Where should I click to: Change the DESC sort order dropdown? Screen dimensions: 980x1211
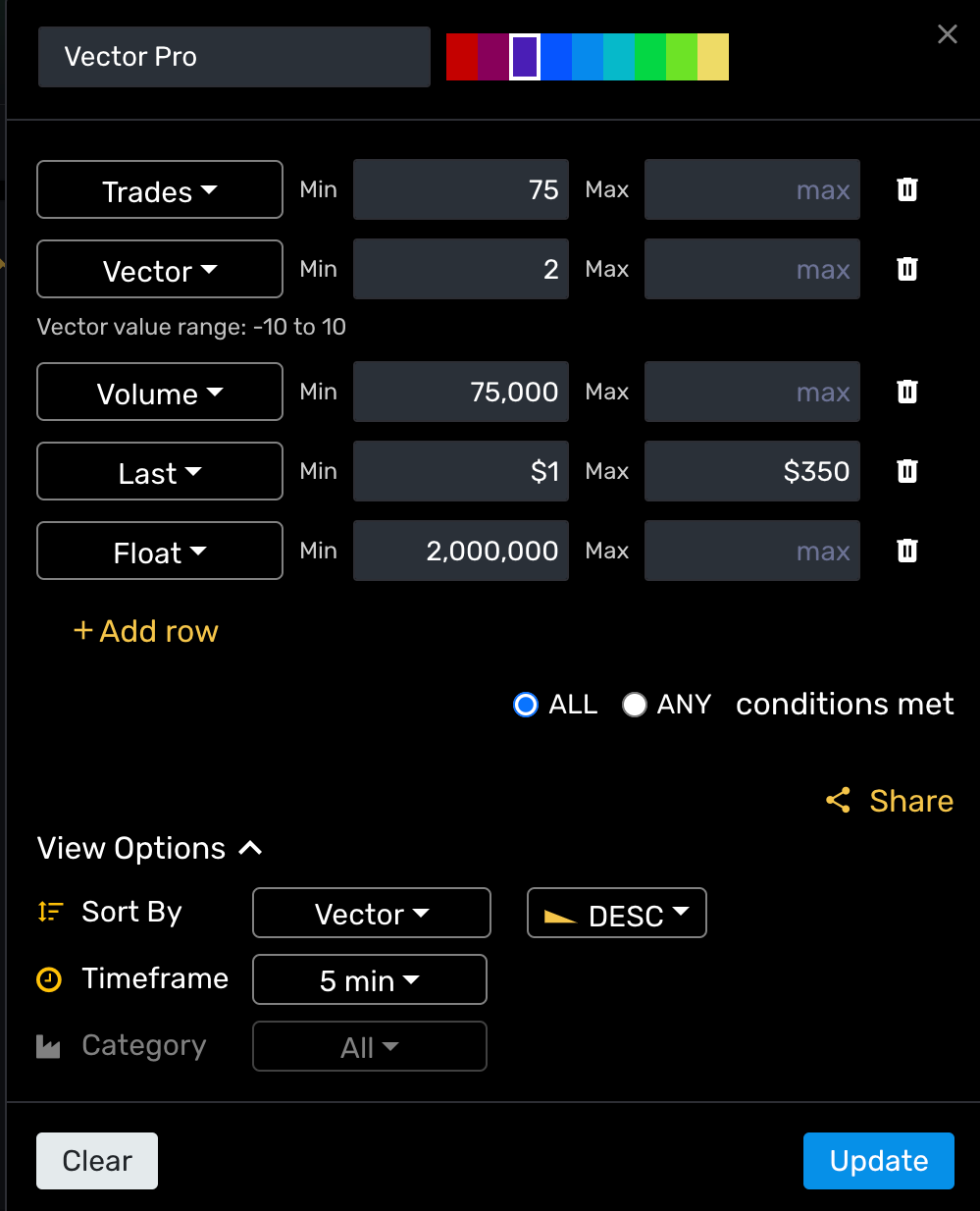(x=616, y=914)
